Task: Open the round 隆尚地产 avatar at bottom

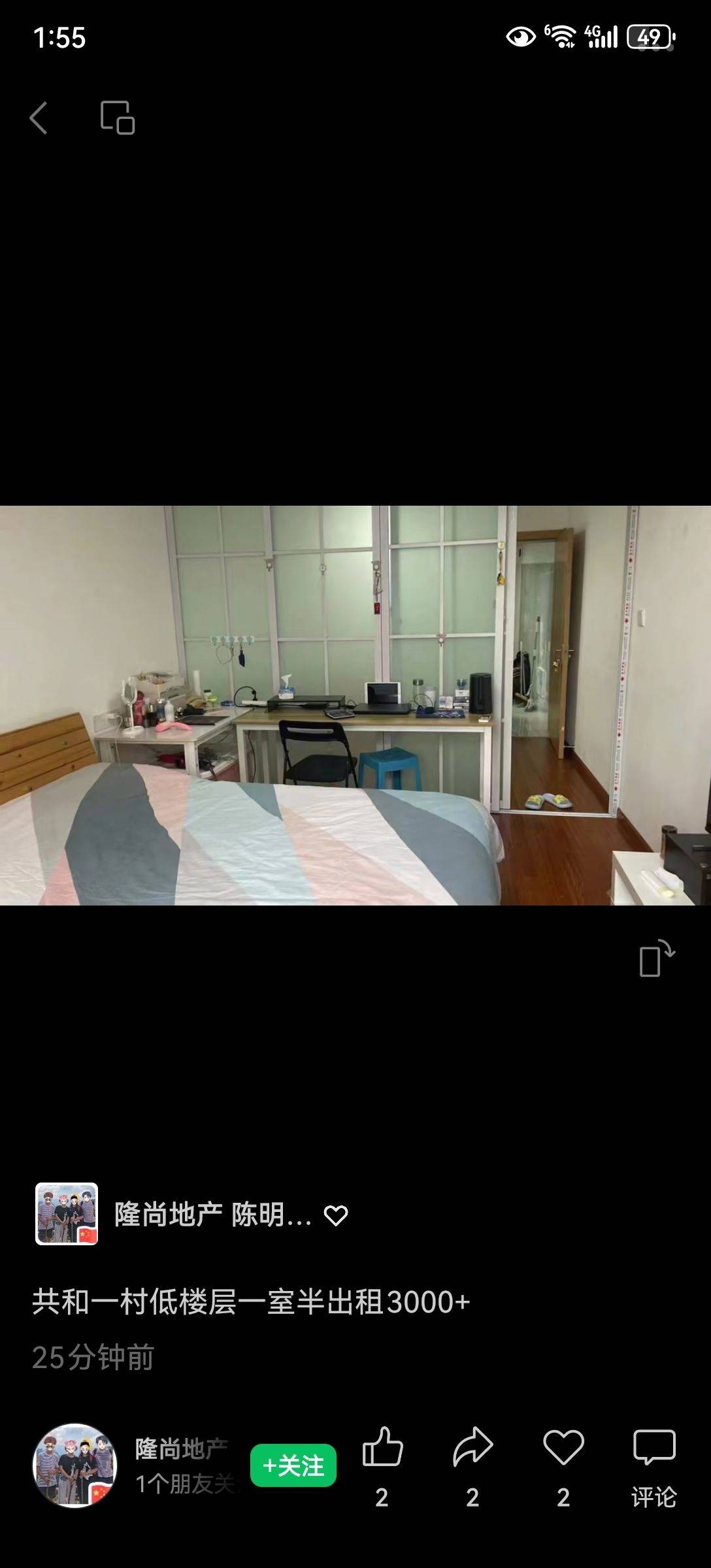Action: (75, 1465)
